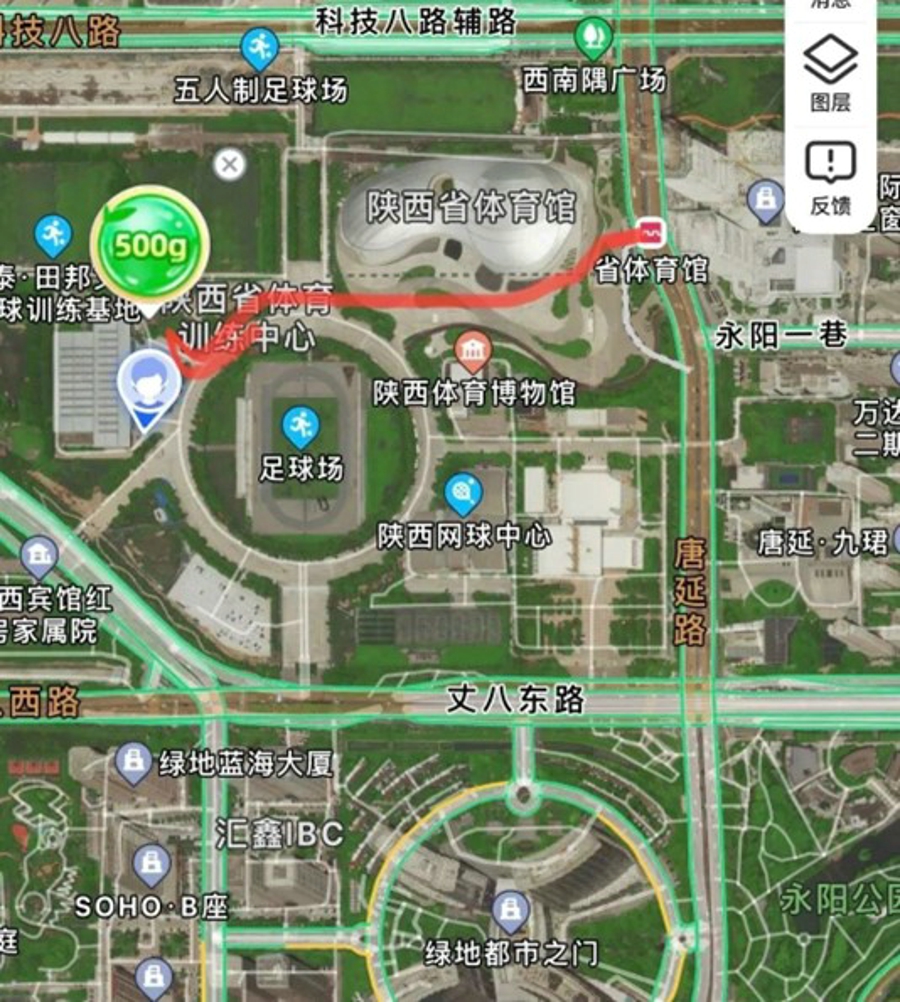The image size is (900, 1002).
Task: Select the 陕西网球中心 marker
Action: [x=463, y=494]
